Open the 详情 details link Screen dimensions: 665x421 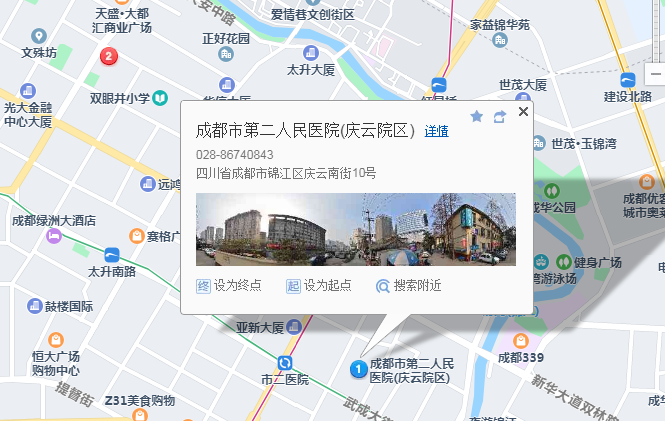tap(436, 131)
